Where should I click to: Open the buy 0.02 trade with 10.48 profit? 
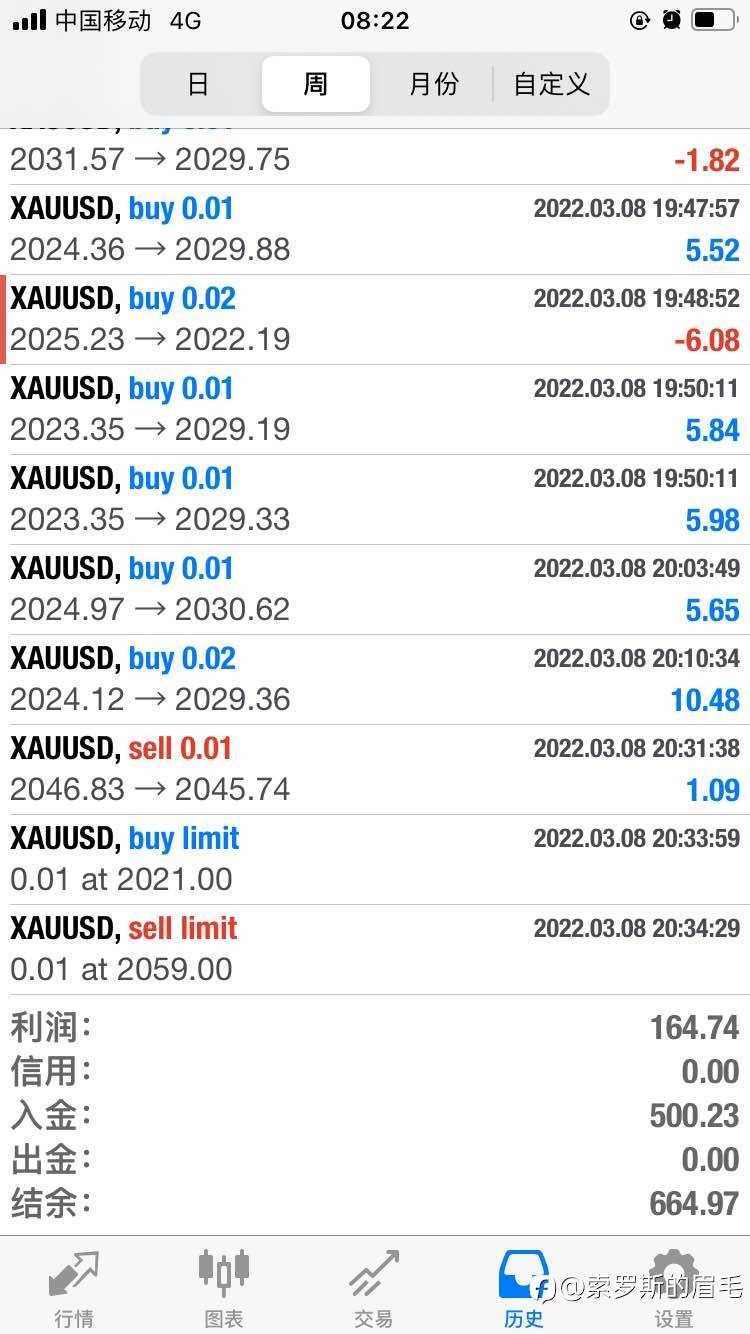pos(375,680)
